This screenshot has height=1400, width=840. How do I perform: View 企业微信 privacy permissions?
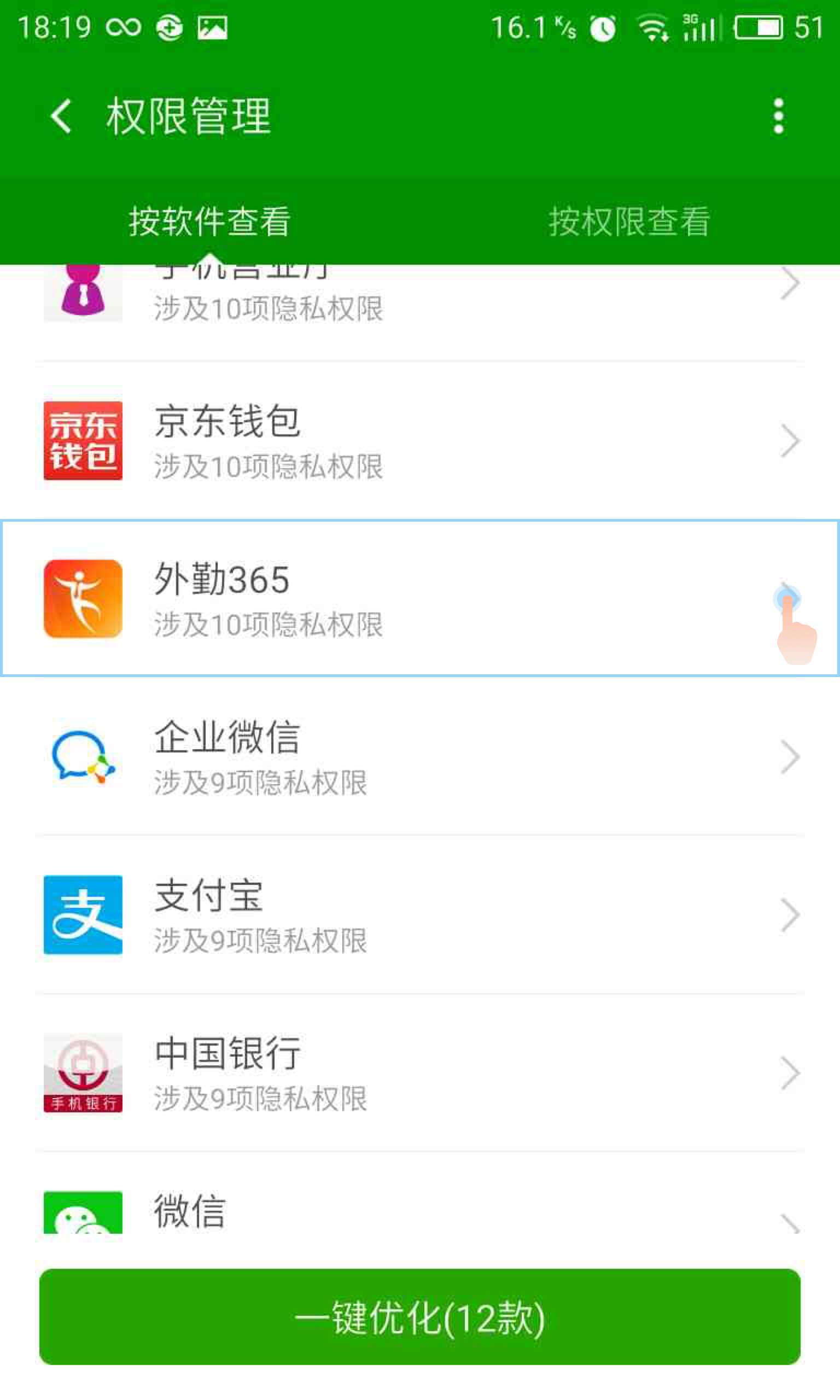pos(419,756)
